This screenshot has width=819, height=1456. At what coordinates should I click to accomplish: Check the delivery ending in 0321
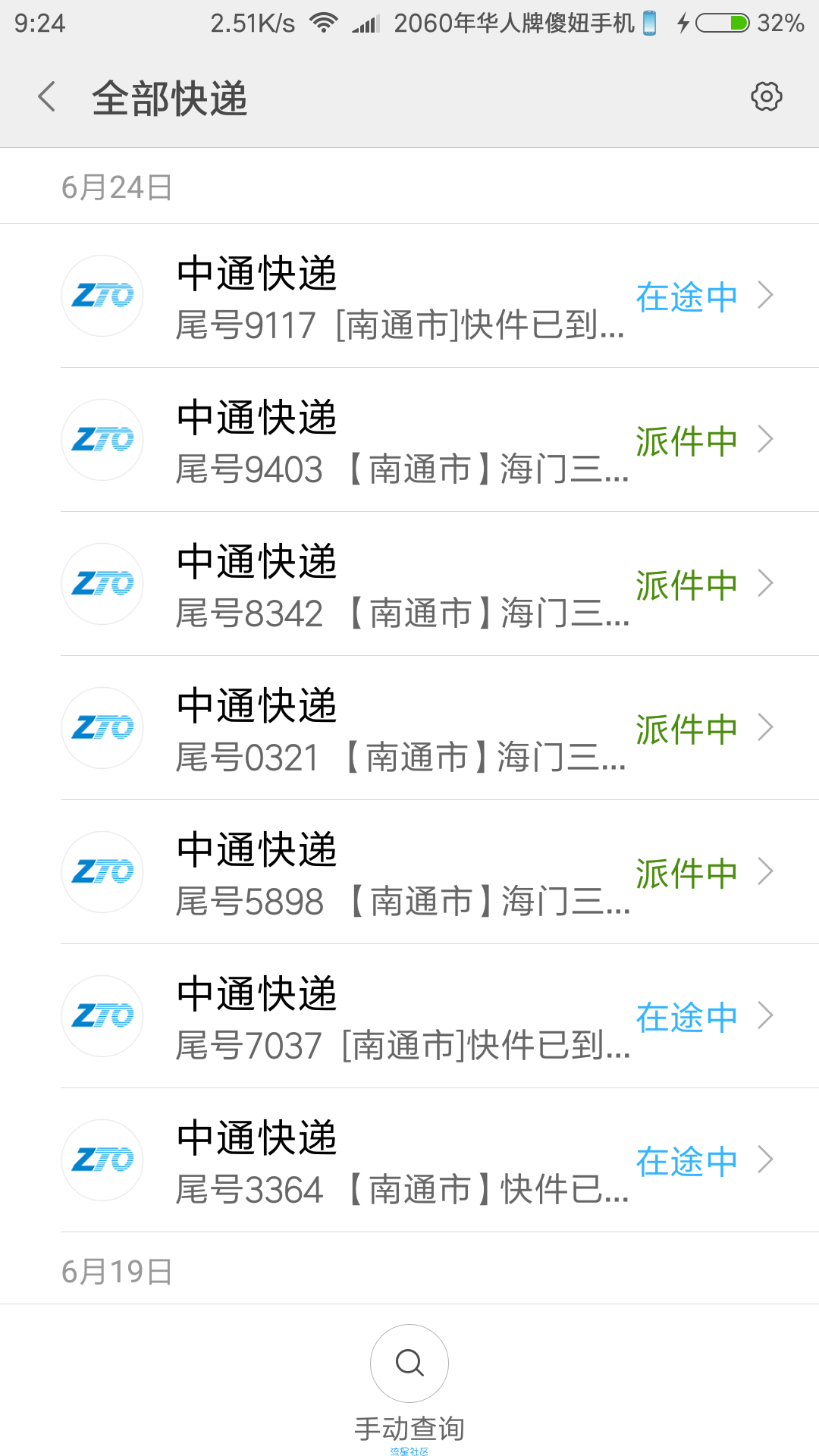tap(409, 728)
